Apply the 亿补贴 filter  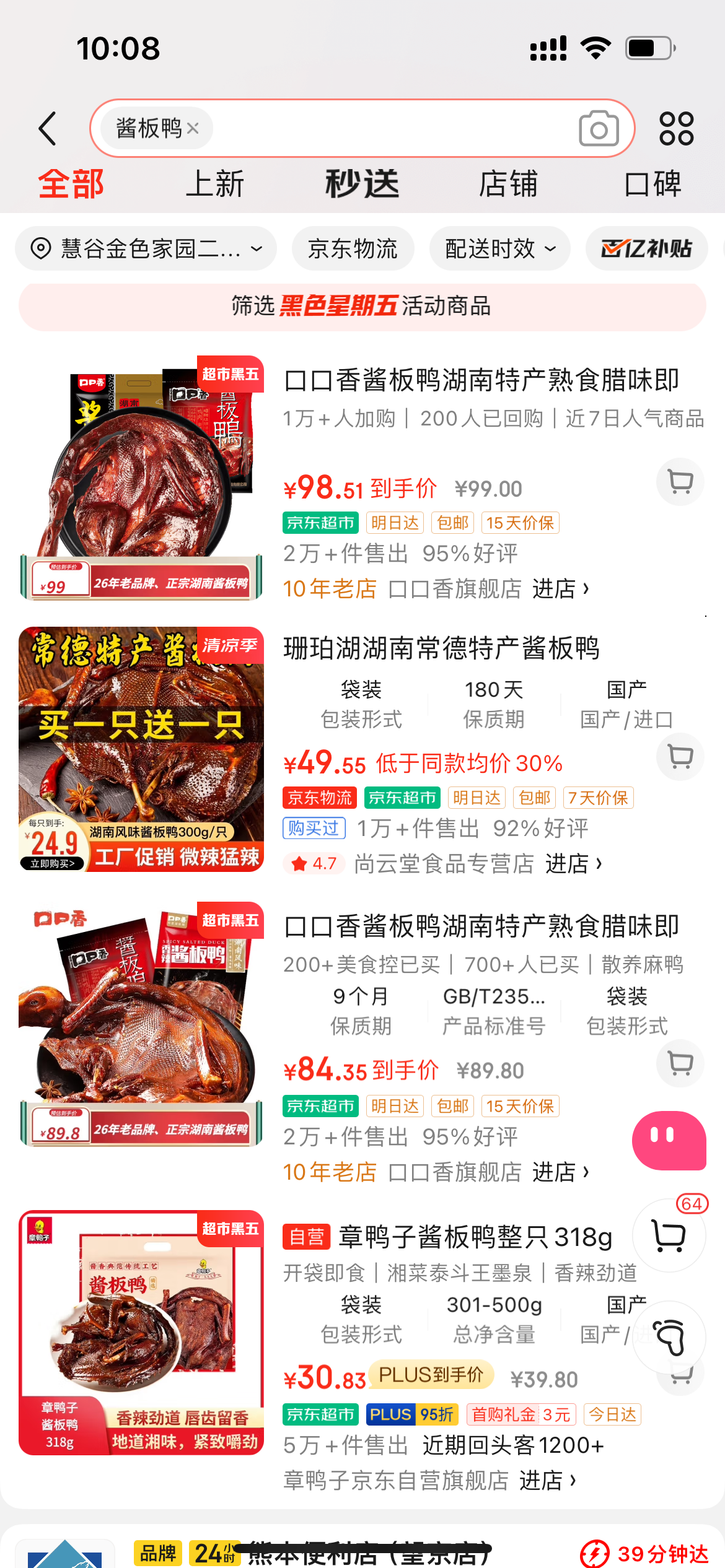point(646,248)
